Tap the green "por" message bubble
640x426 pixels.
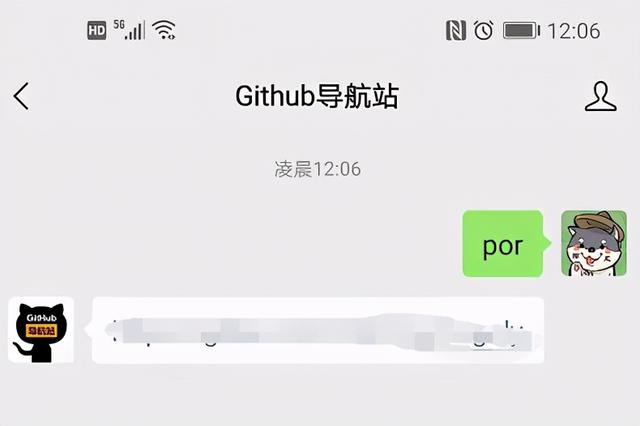[x=503, y=245]
